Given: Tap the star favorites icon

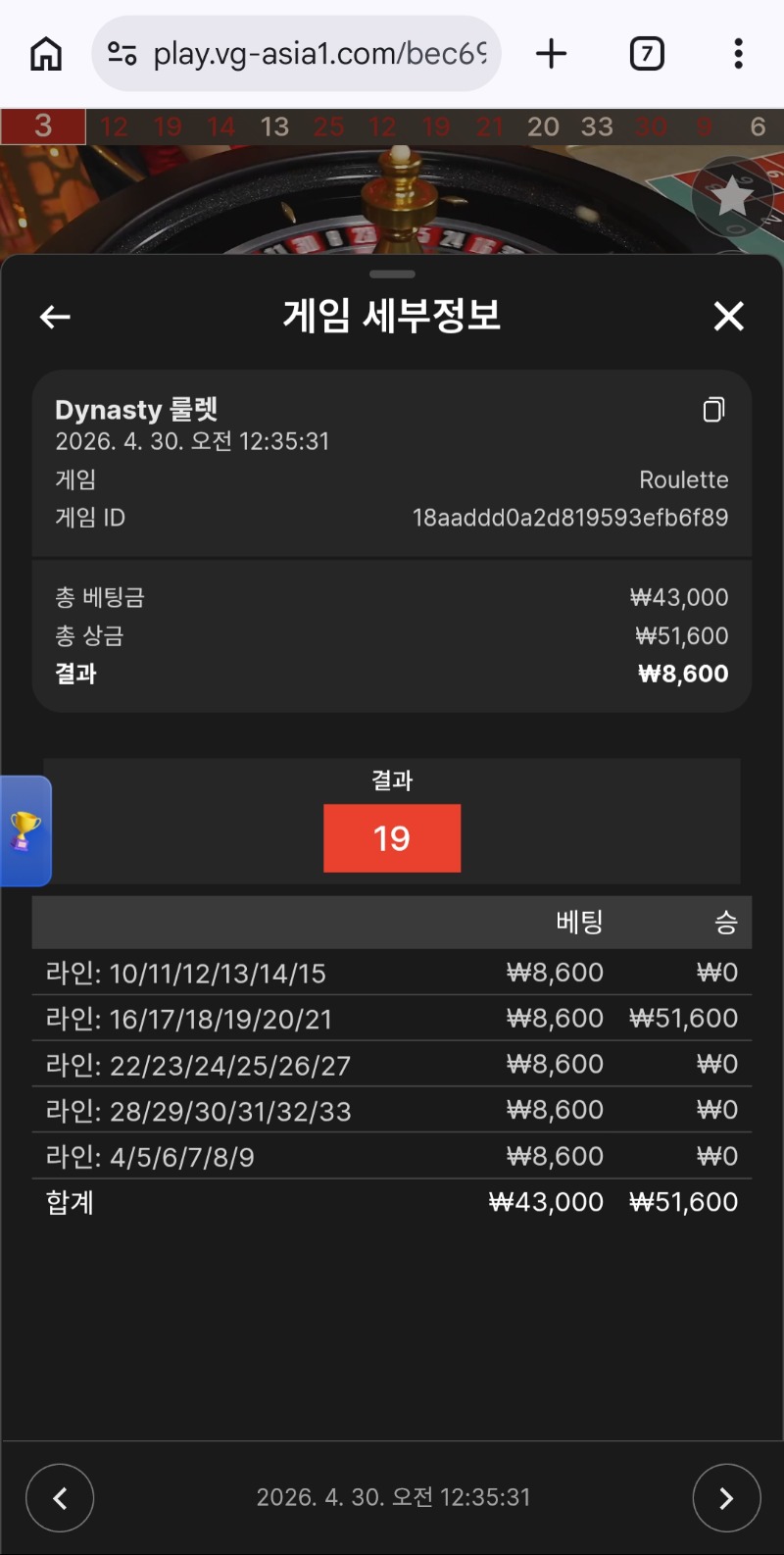Looking at the screenshot, I should click(732, 196).
